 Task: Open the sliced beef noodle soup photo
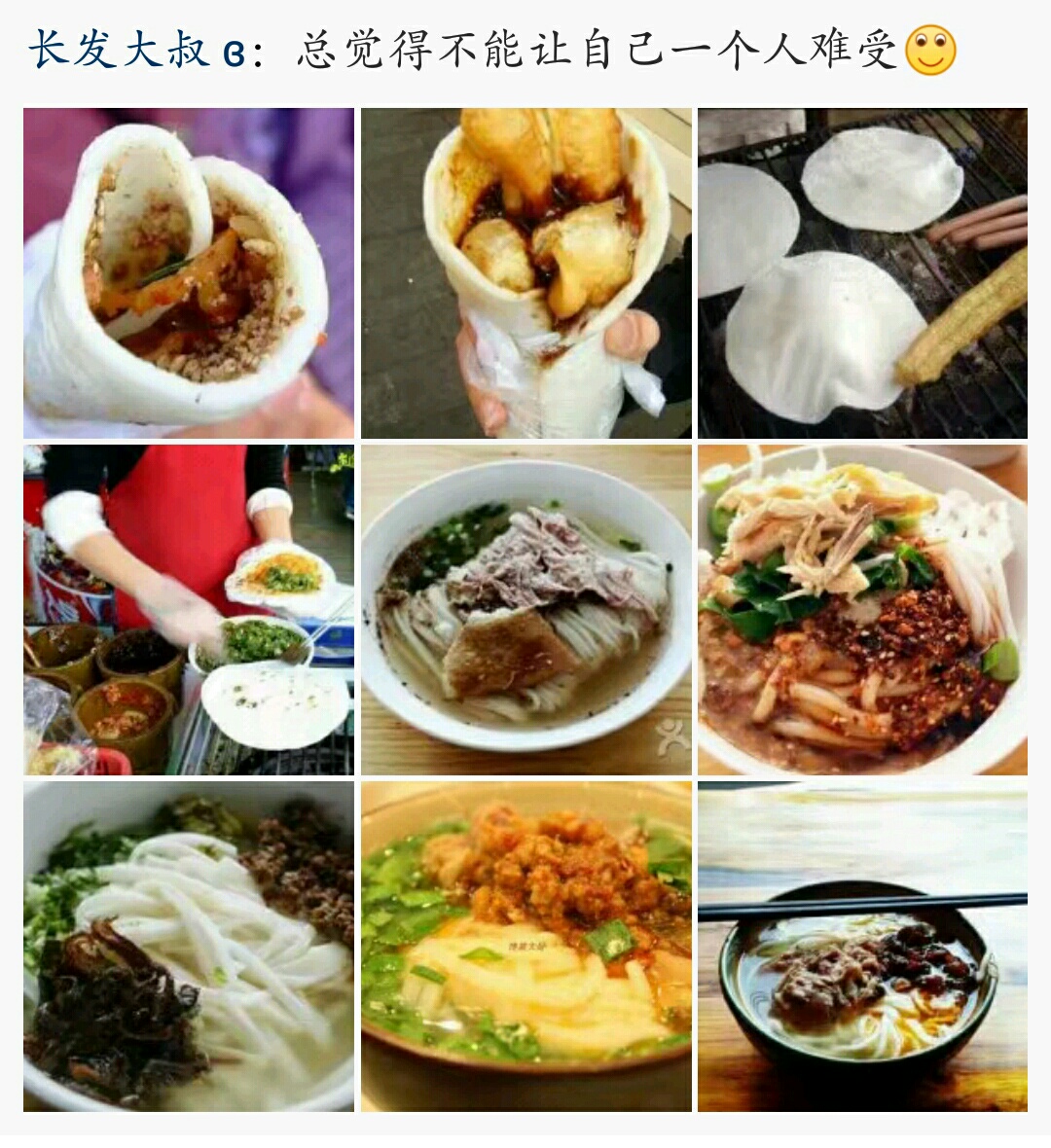pos(525,610)
